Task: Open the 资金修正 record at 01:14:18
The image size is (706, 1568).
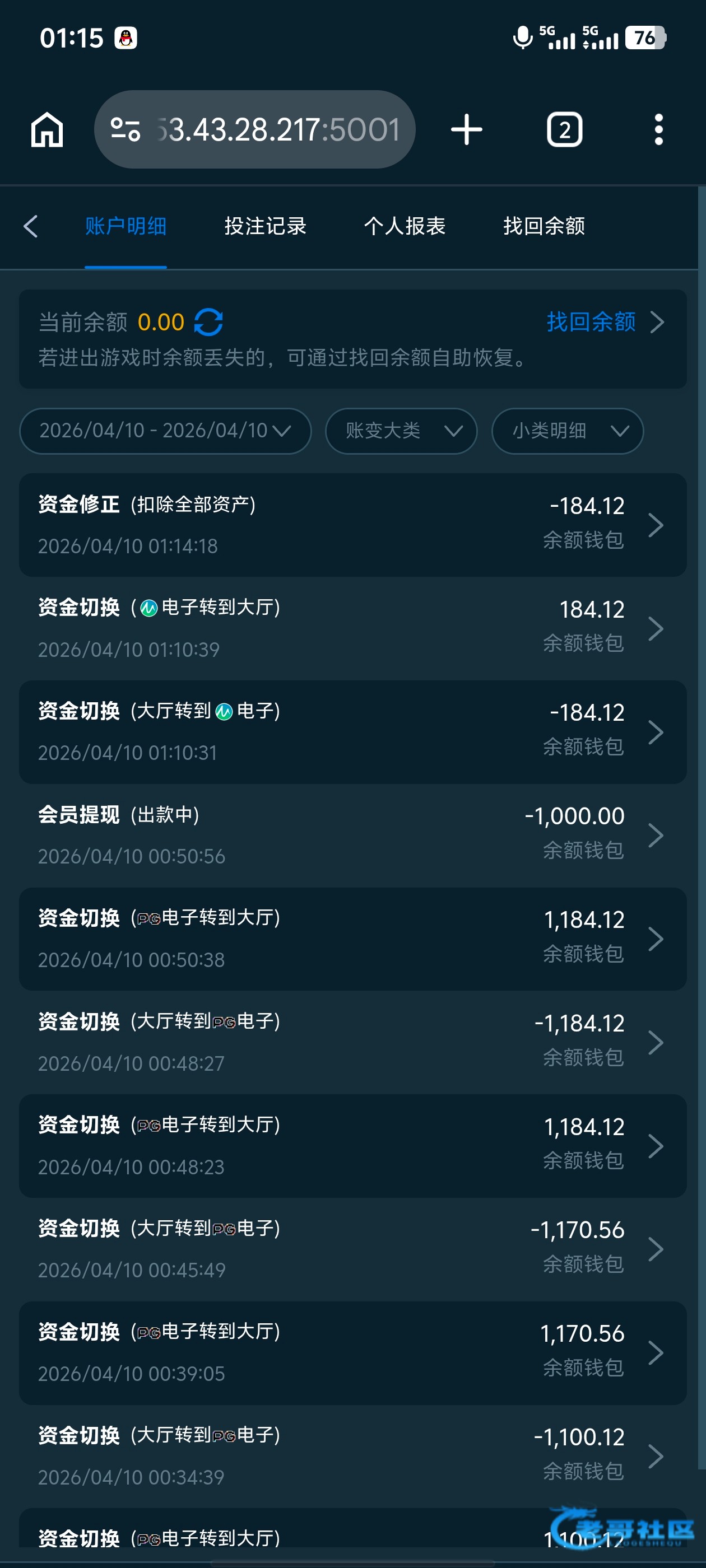Action: [352, 525]
